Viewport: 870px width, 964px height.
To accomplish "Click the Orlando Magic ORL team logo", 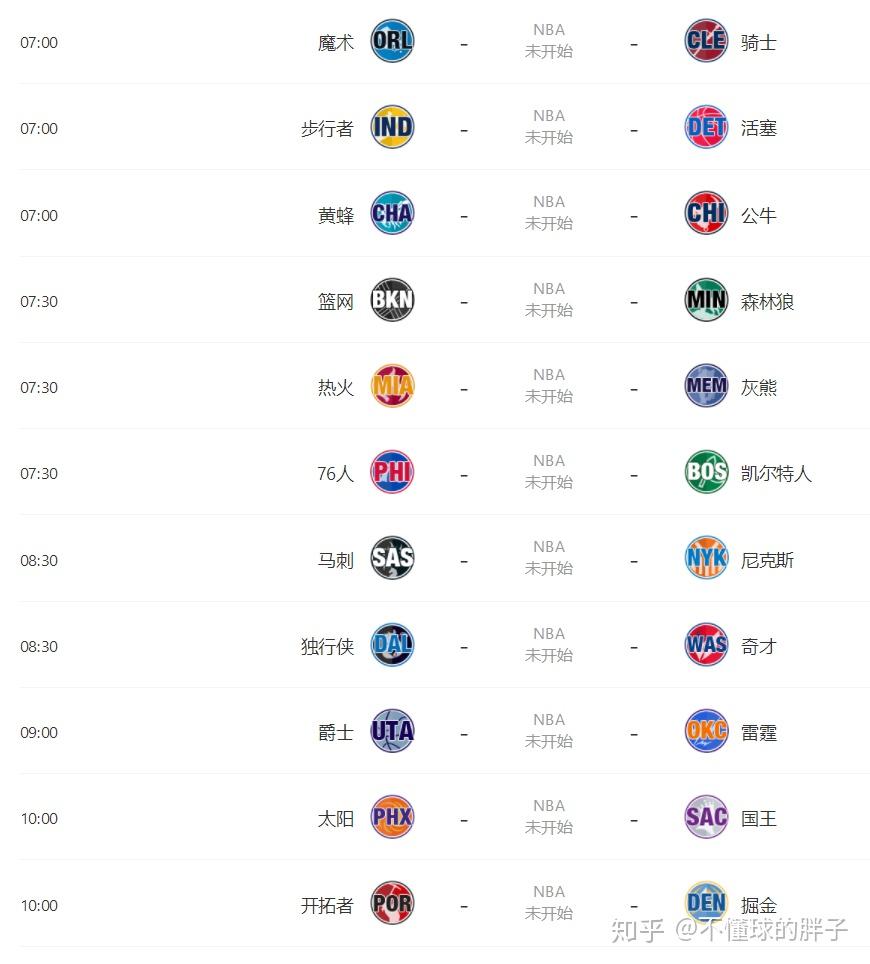I will pyautogui.click(x=391, y=41).
